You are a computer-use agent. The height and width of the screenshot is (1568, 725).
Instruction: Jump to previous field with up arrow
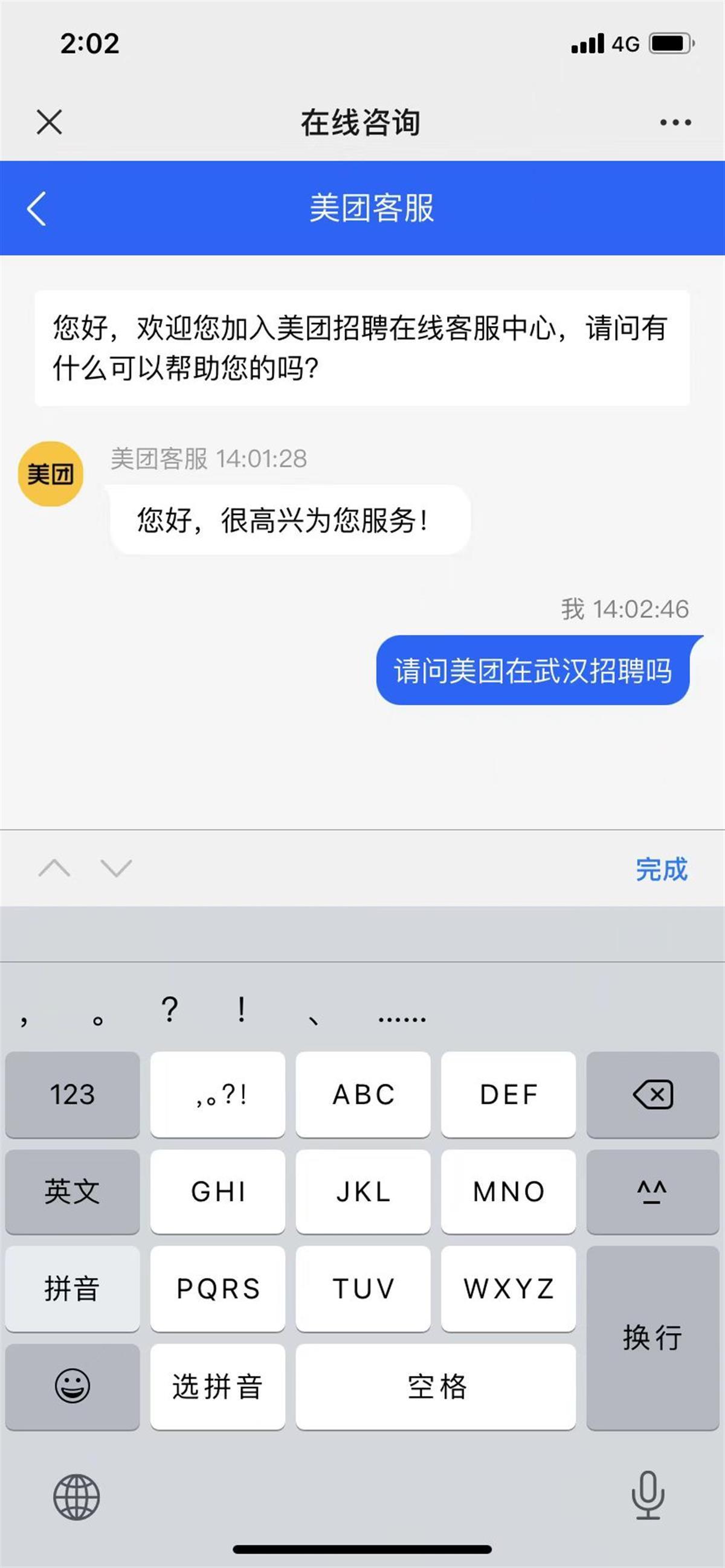point(54,868)
